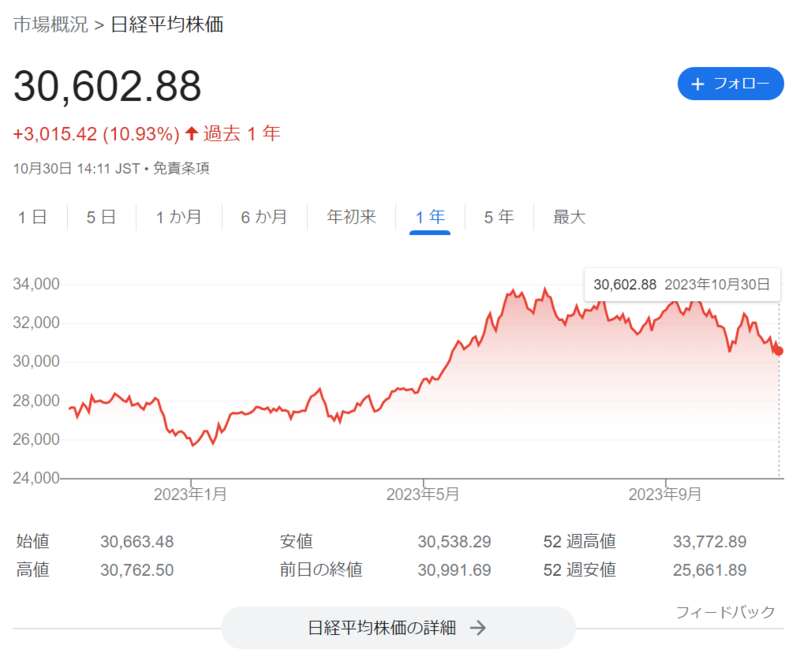Select the 5日 time range
The height and width of the screenshot is (657, 800).
click(101, 217)
